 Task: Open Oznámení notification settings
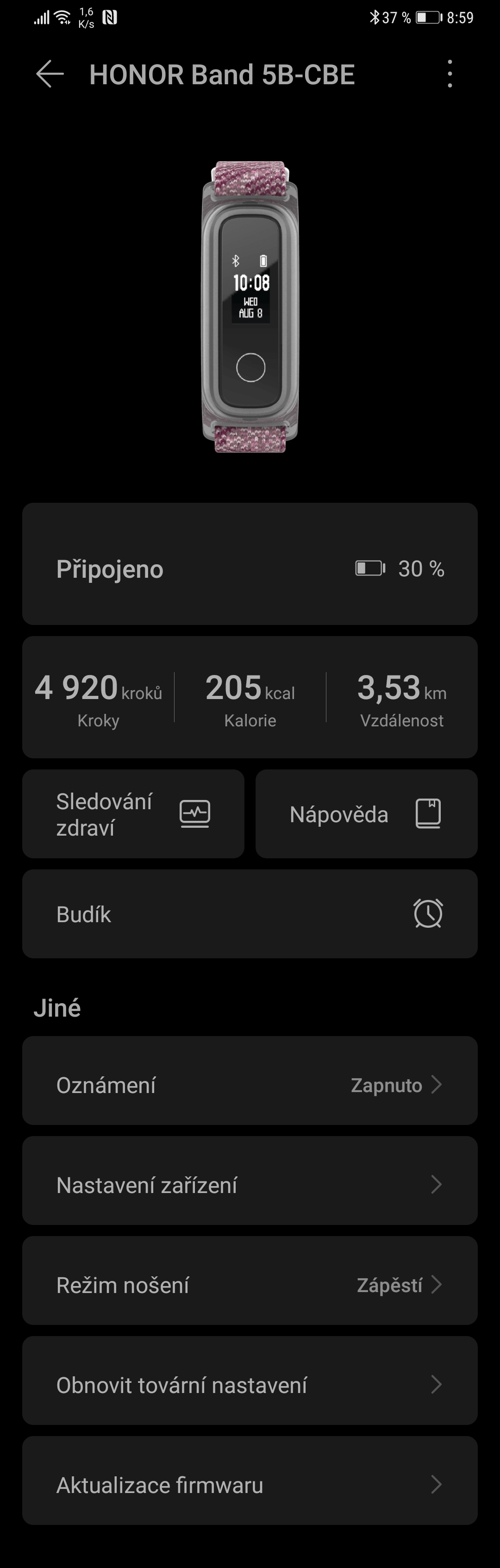coord(250,1085)
